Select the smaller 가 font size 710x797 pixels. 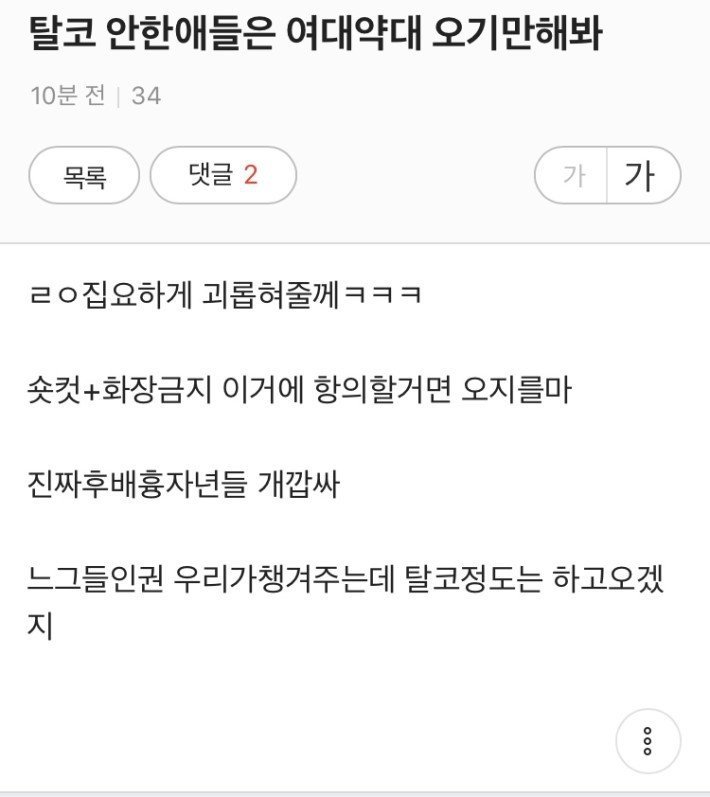tap(572, 176)
